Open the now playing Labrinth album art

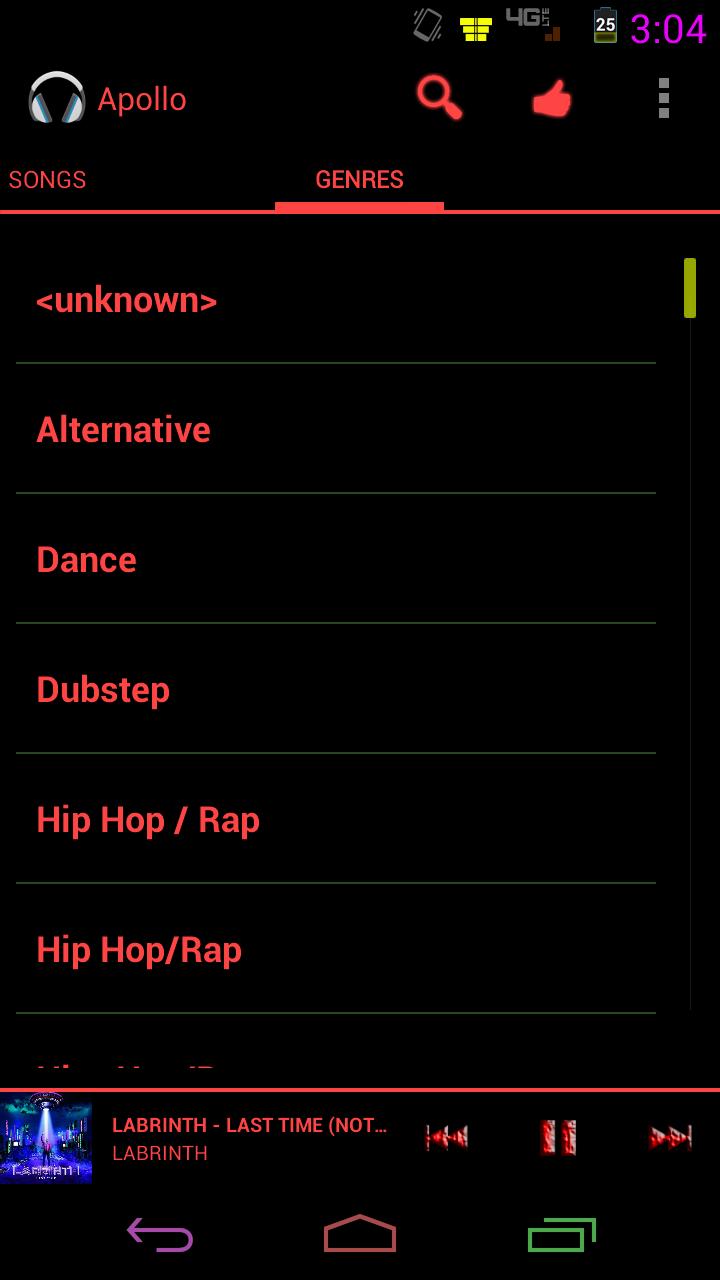pos(46,1138)
